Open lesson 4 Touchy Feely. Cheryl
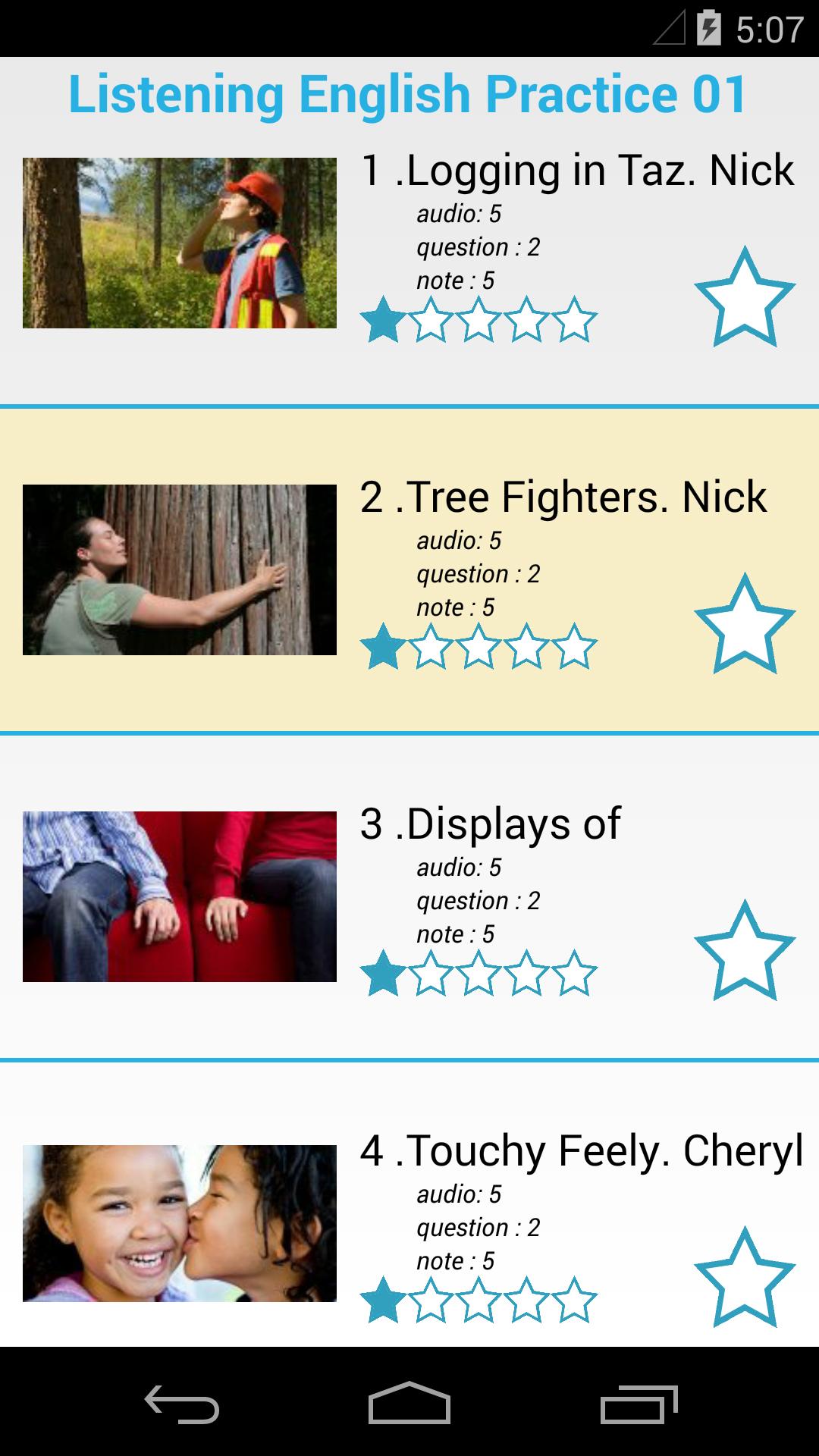The width and height of the screenshot is (819, 1456). click(581, 1151)
